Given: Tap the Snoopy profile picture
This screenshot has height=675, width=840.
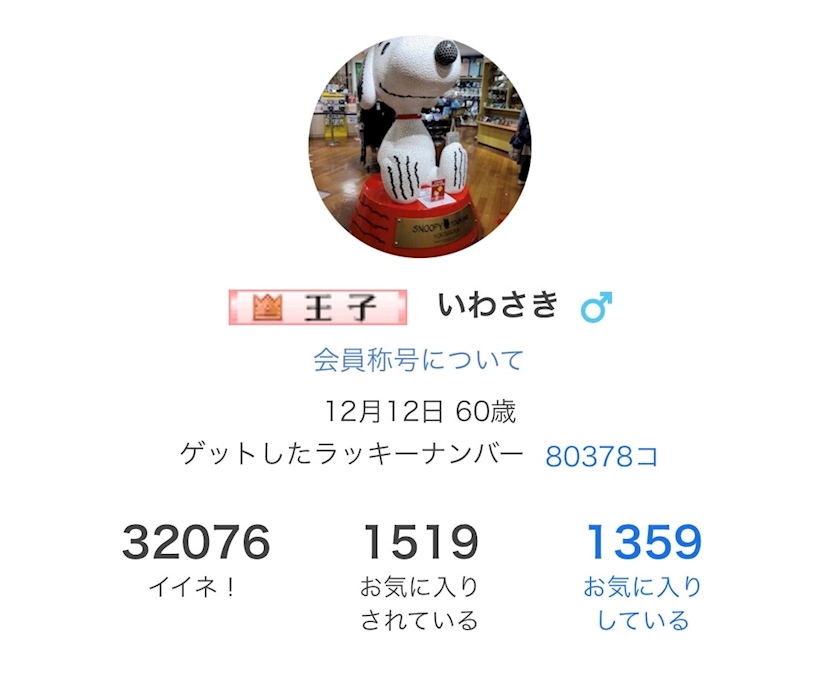Looking at the screenshot, I should (x=420, y=146).
